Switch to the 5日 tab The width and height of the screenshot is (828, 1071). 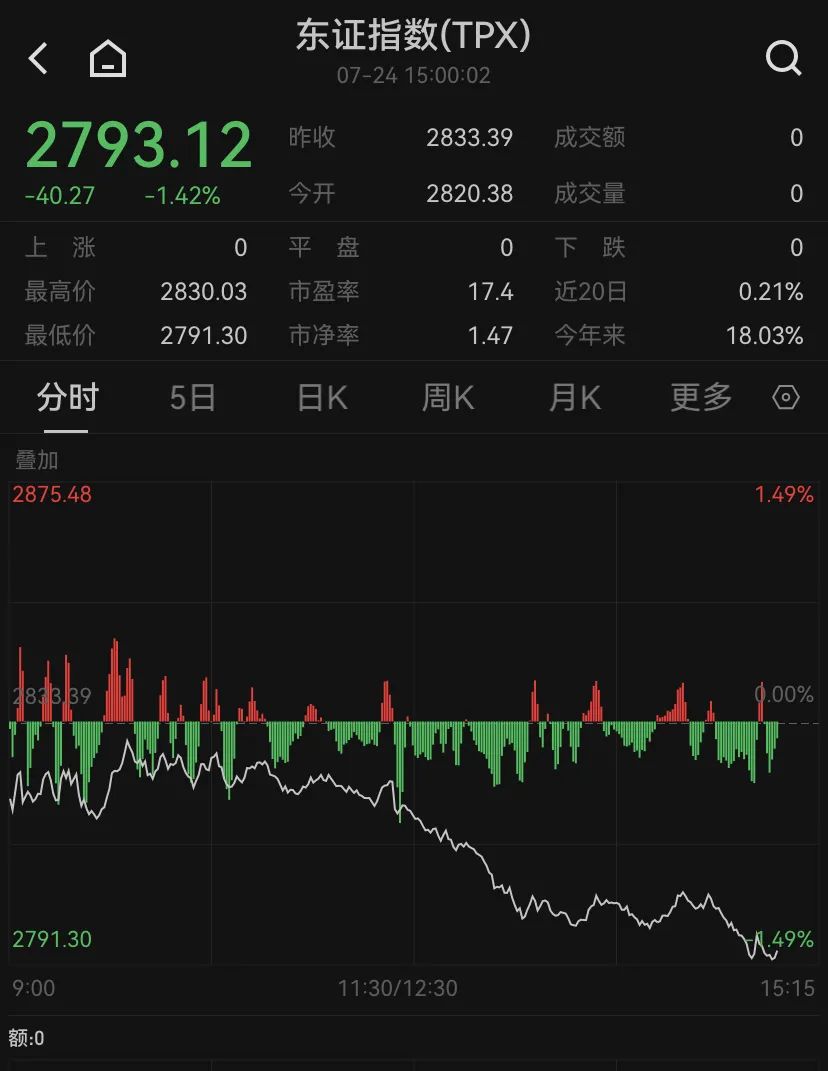[190, 397]
